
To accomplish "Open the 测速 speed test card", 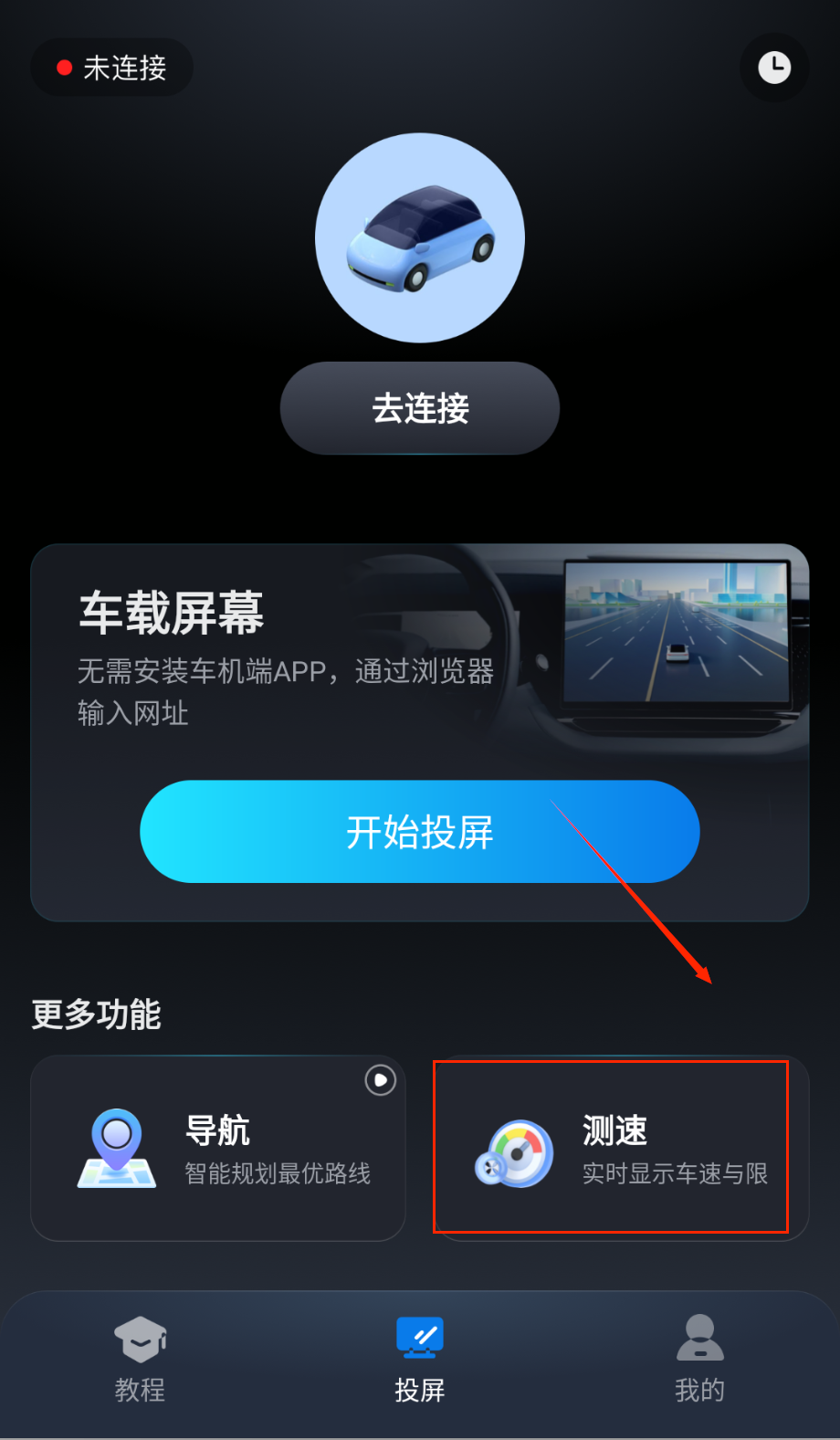I will tap(621, 1149).
